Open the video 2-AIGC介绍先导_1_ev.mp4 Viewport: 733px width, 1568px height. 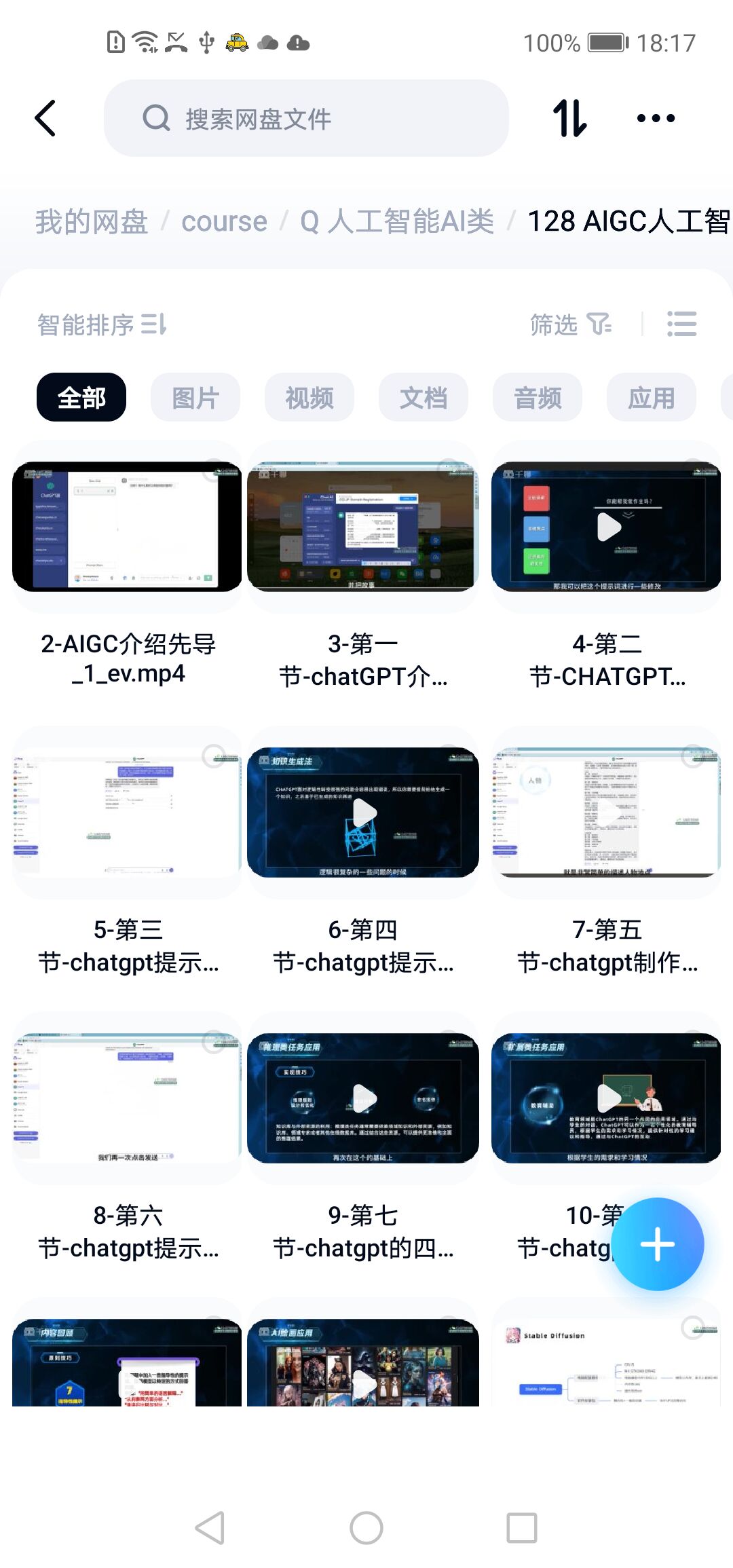click(x=127, y=527)
